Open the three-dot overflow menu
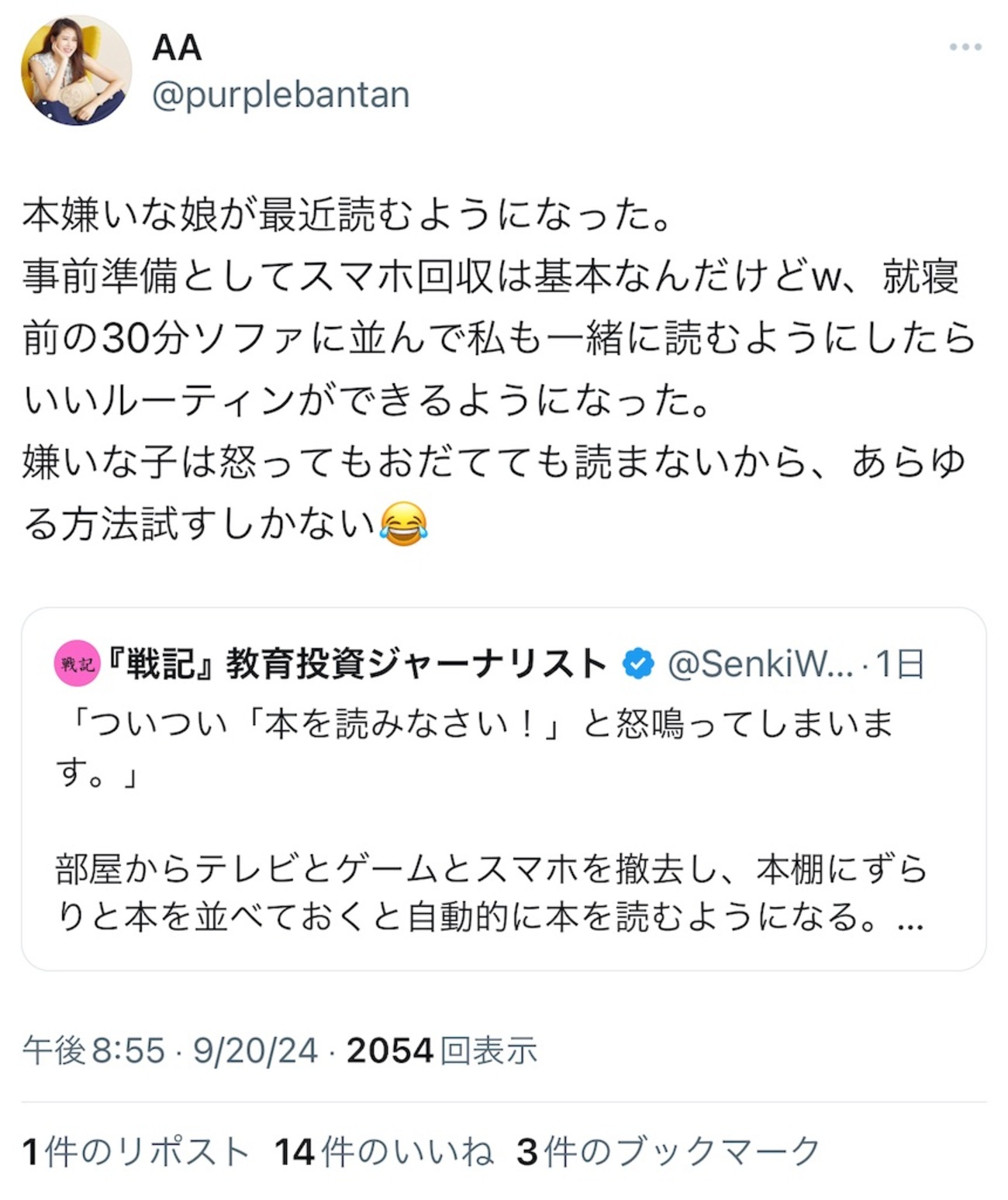The image size is (1008, 1200). (x=965, y=47)
